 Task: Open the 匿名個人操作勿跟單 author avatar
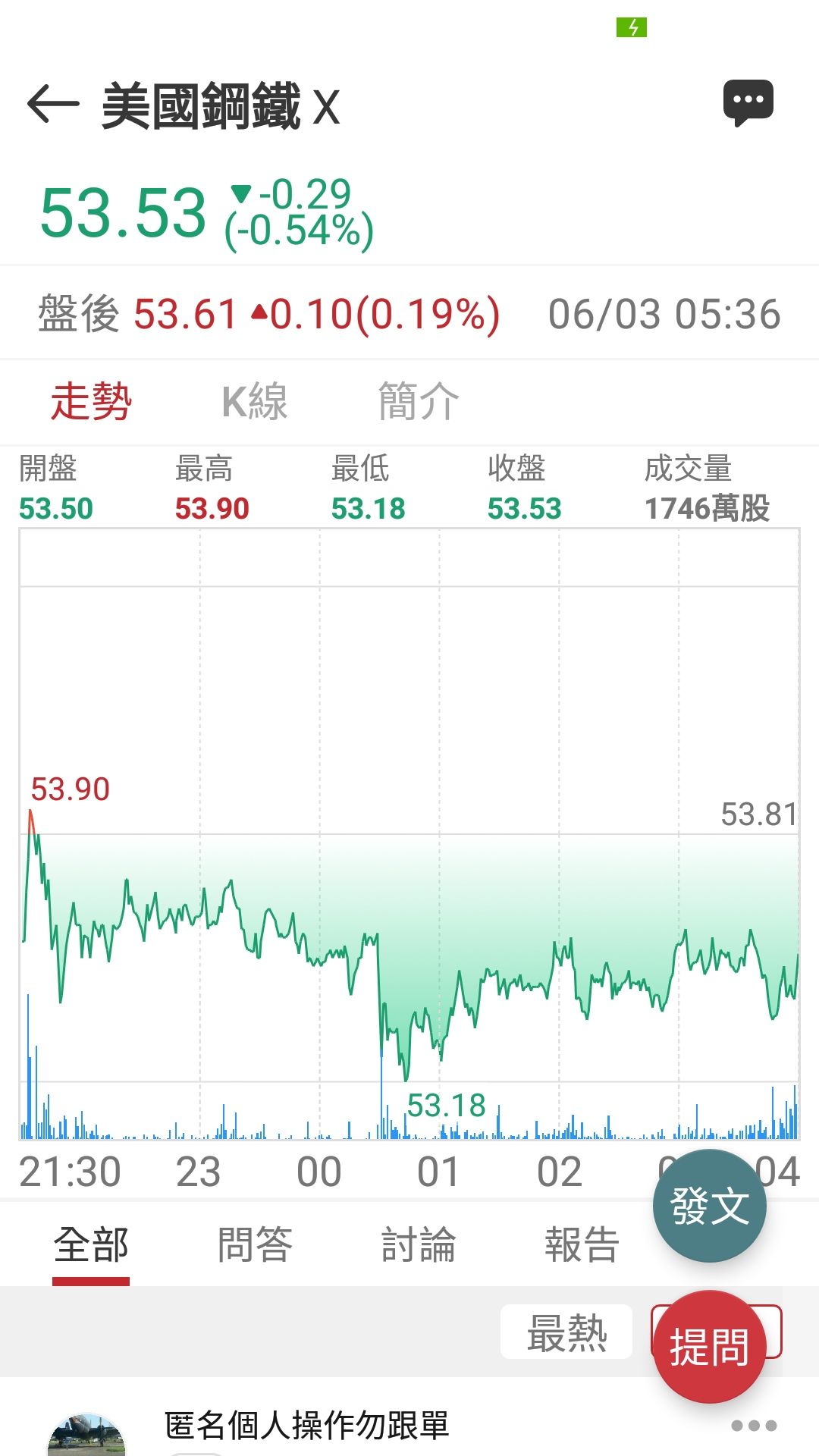(x=86, y=1435)
